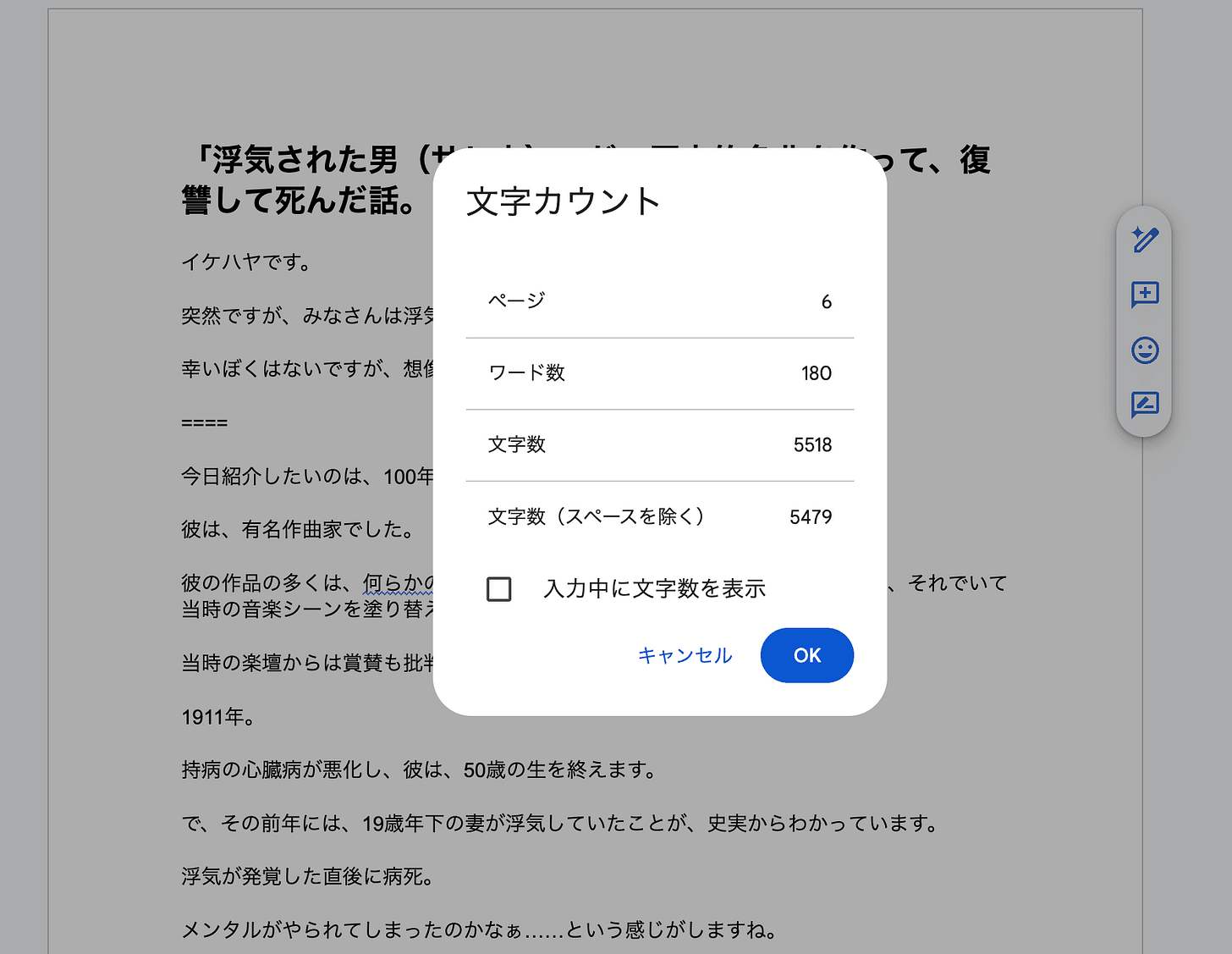This screenshot has height=954, width=1232.
Task: Tap キャンセル to dismiss the dialog
Action: point(685,655)
